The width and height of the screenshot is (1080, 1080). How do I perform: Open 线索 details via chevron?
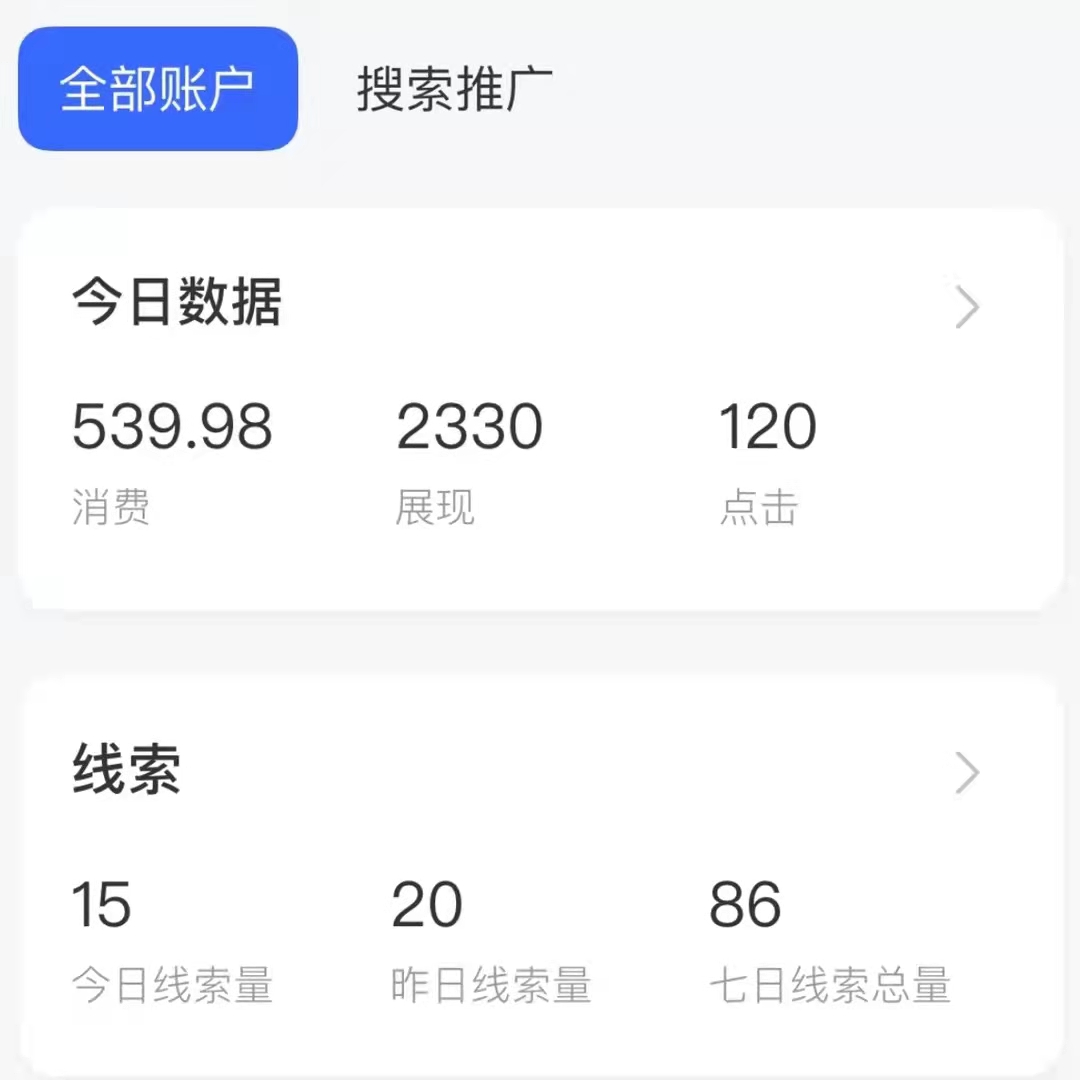966,773
